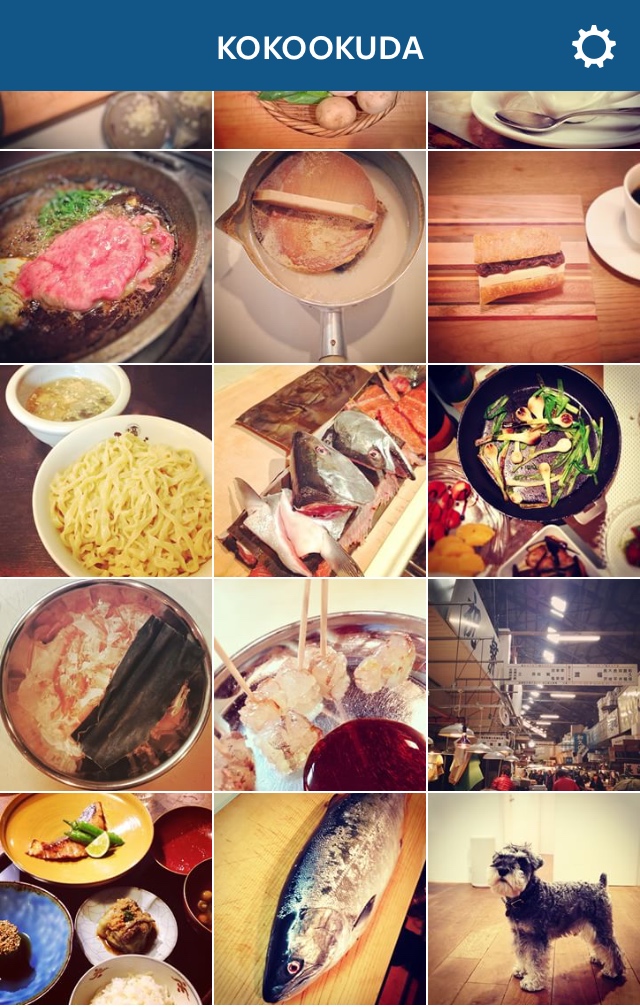Open the settings gear icon
The image size is (640, 1007).
(x=593, y=47)
